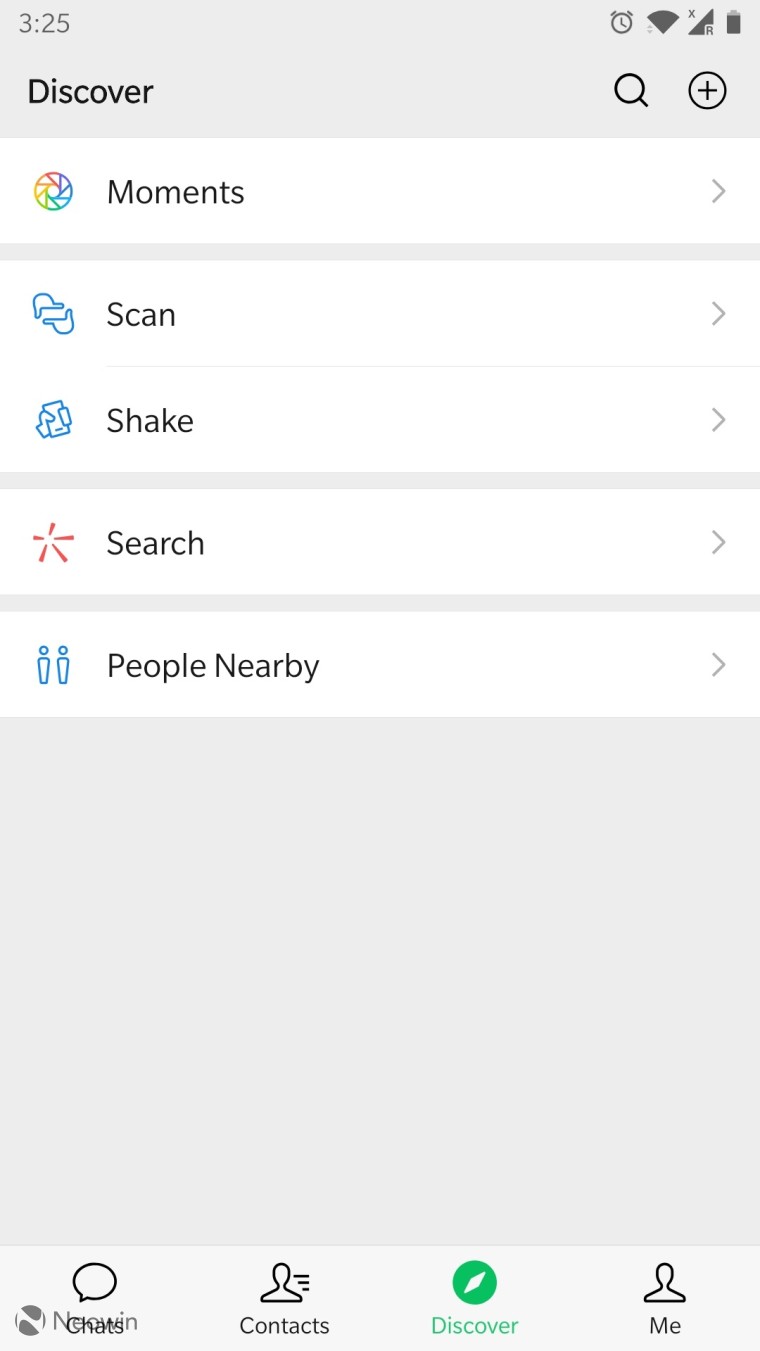Image resolution: width=760 pixels, height=1351 pixels.
Task: Click the red Search asterisk icon
Action: coord(52,542)
